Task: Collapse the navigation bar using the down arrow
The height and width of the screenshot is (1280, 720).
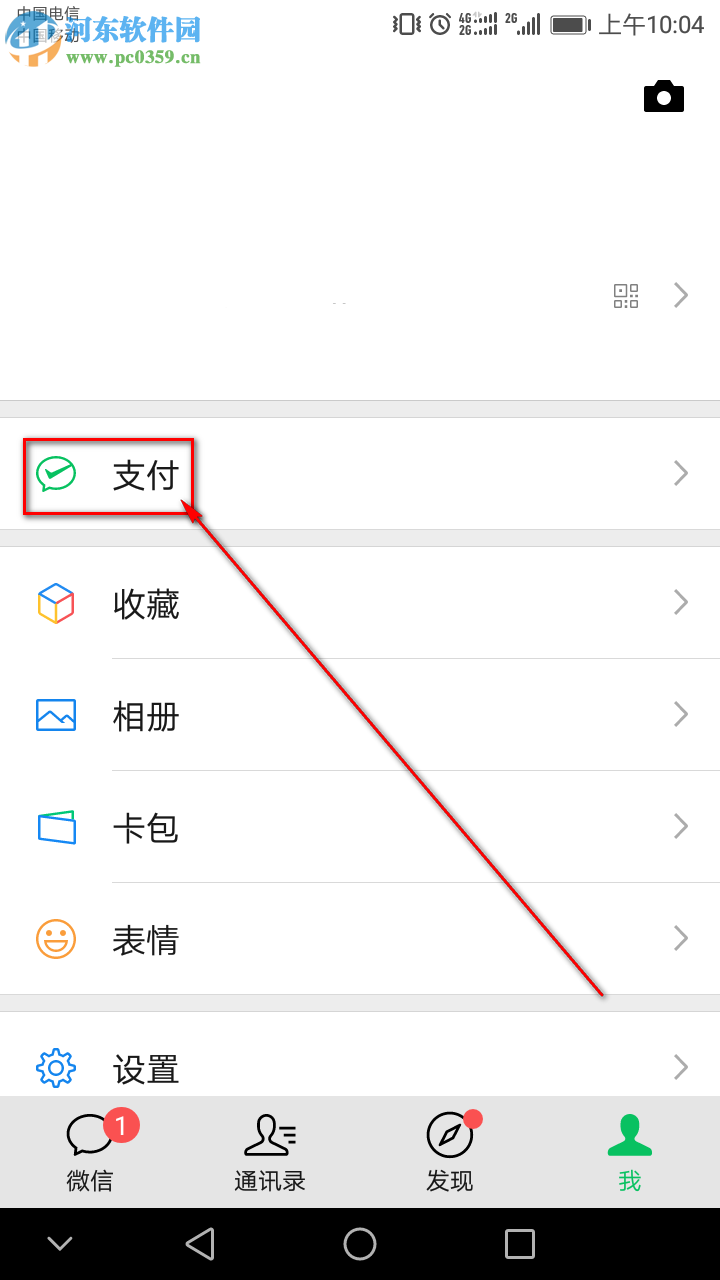Action: [x=60, y=1243]
